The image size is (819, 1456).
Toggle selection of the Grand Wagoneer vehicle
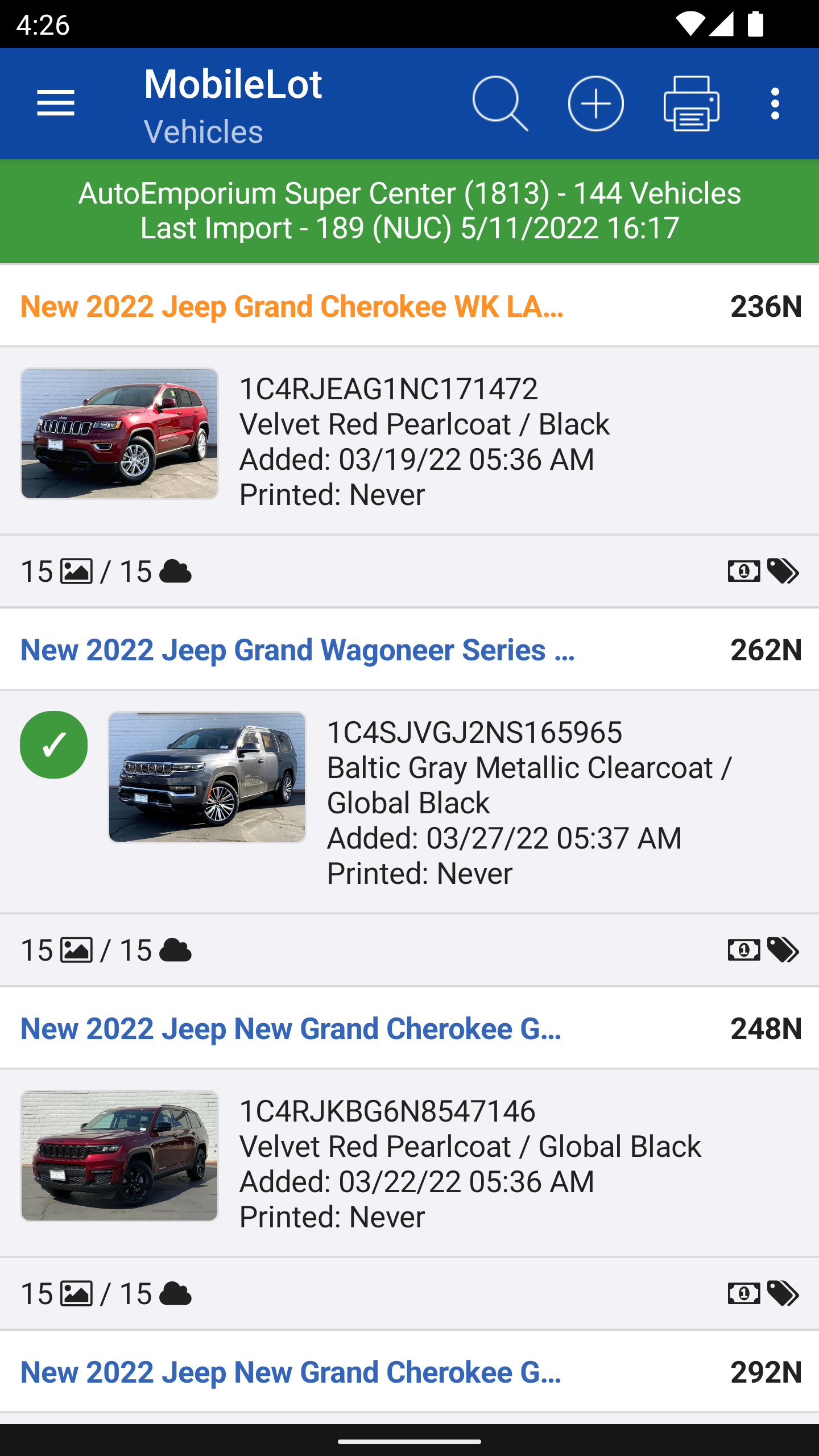(54, 745)
